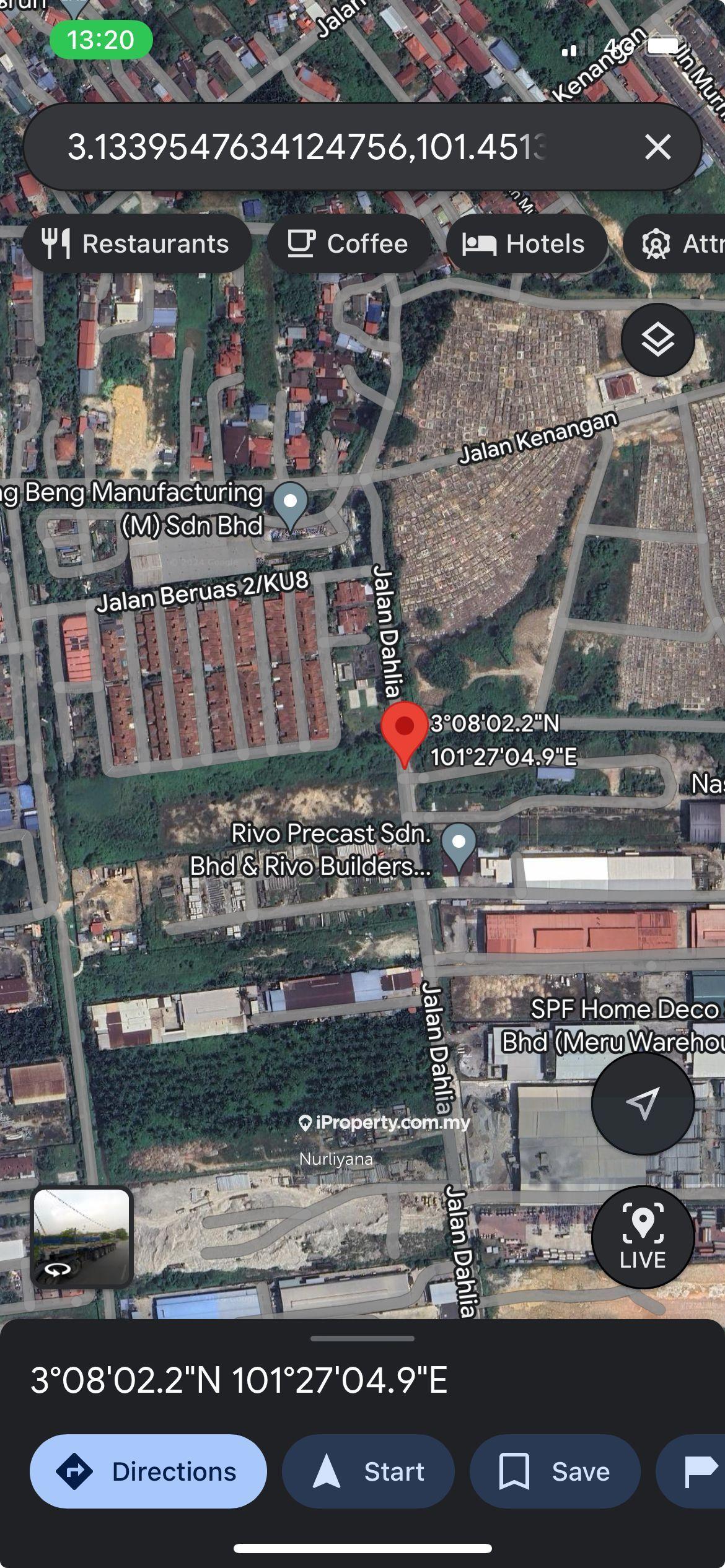
Task: Clear the coordinates in the search box
Action: (657, 147)
